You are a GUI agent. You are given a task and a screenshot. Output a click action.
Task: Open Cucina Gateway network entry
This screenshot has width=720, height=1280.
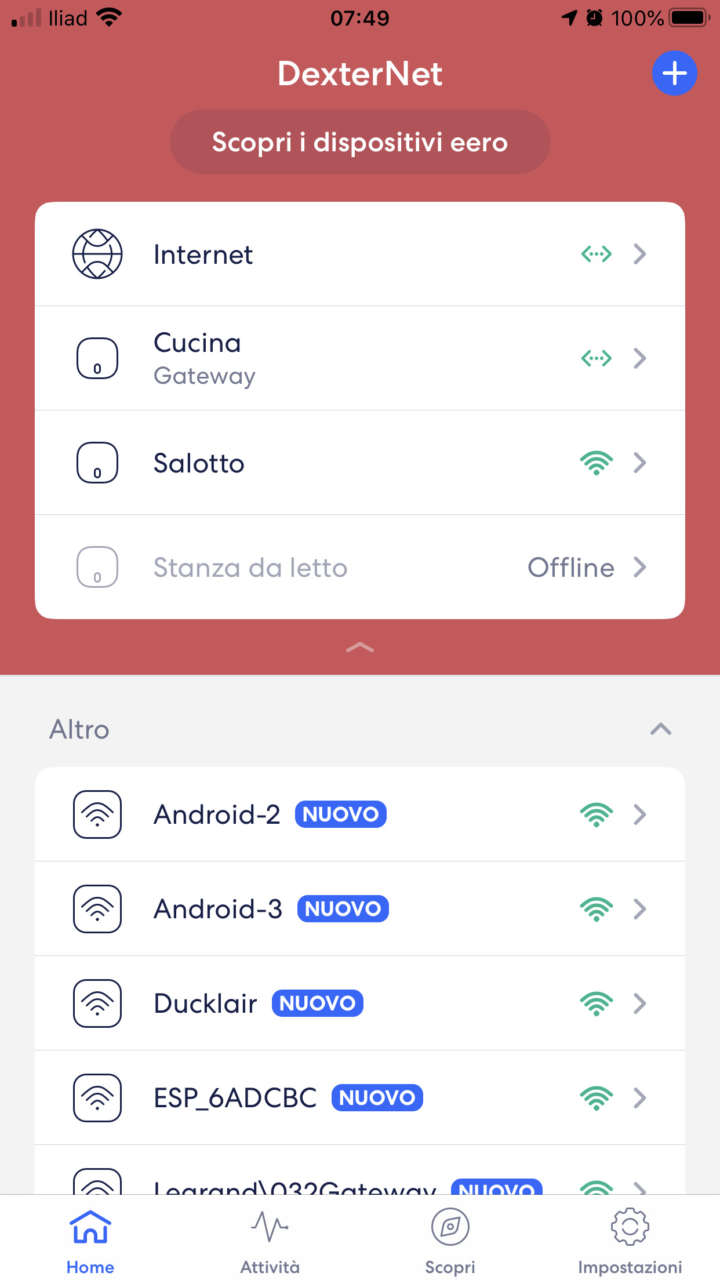pyautogui.click(x=300, y=358)
